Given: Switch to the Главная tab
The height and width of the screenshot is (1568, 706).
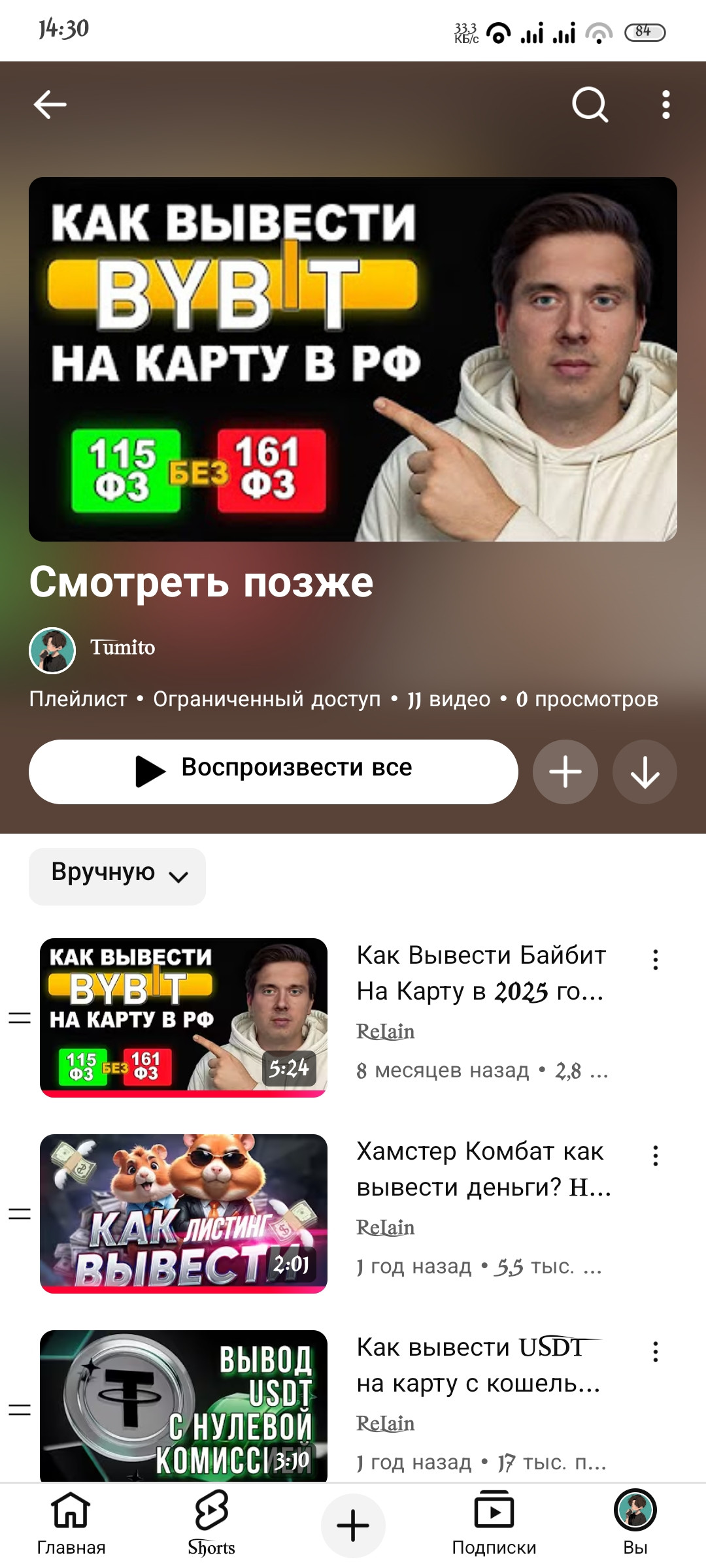Looking at the screenshot, I should pos(71,1523).
